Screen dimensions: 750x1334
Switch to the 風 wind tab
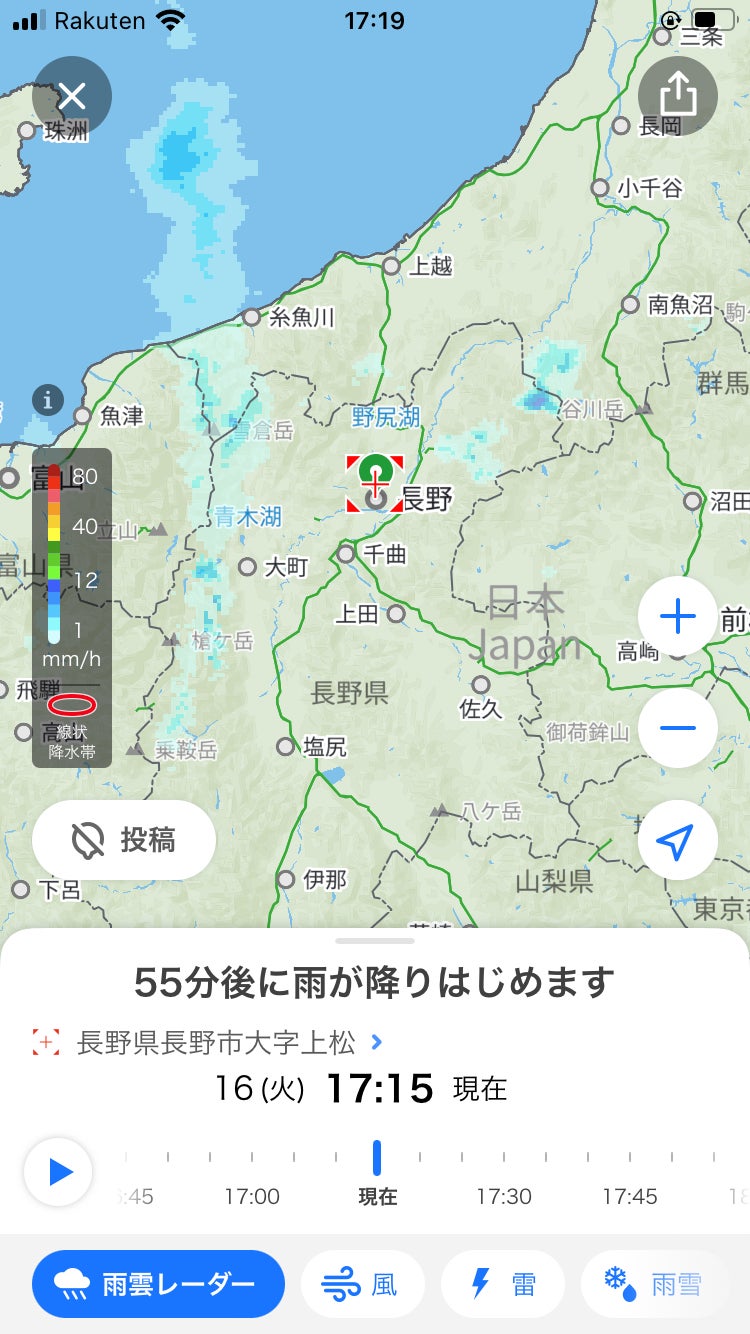pos(362,1284)
